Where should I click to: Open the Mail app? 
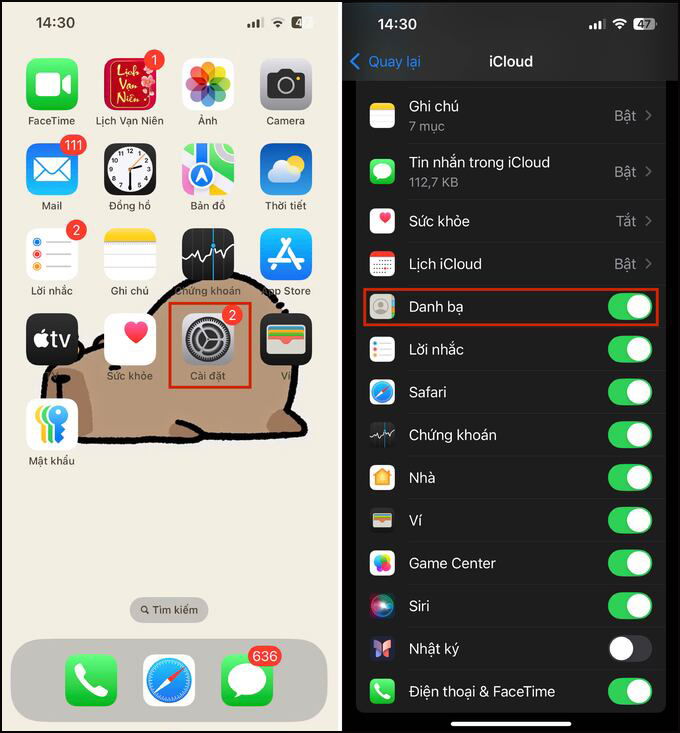(x=52, y=169)
